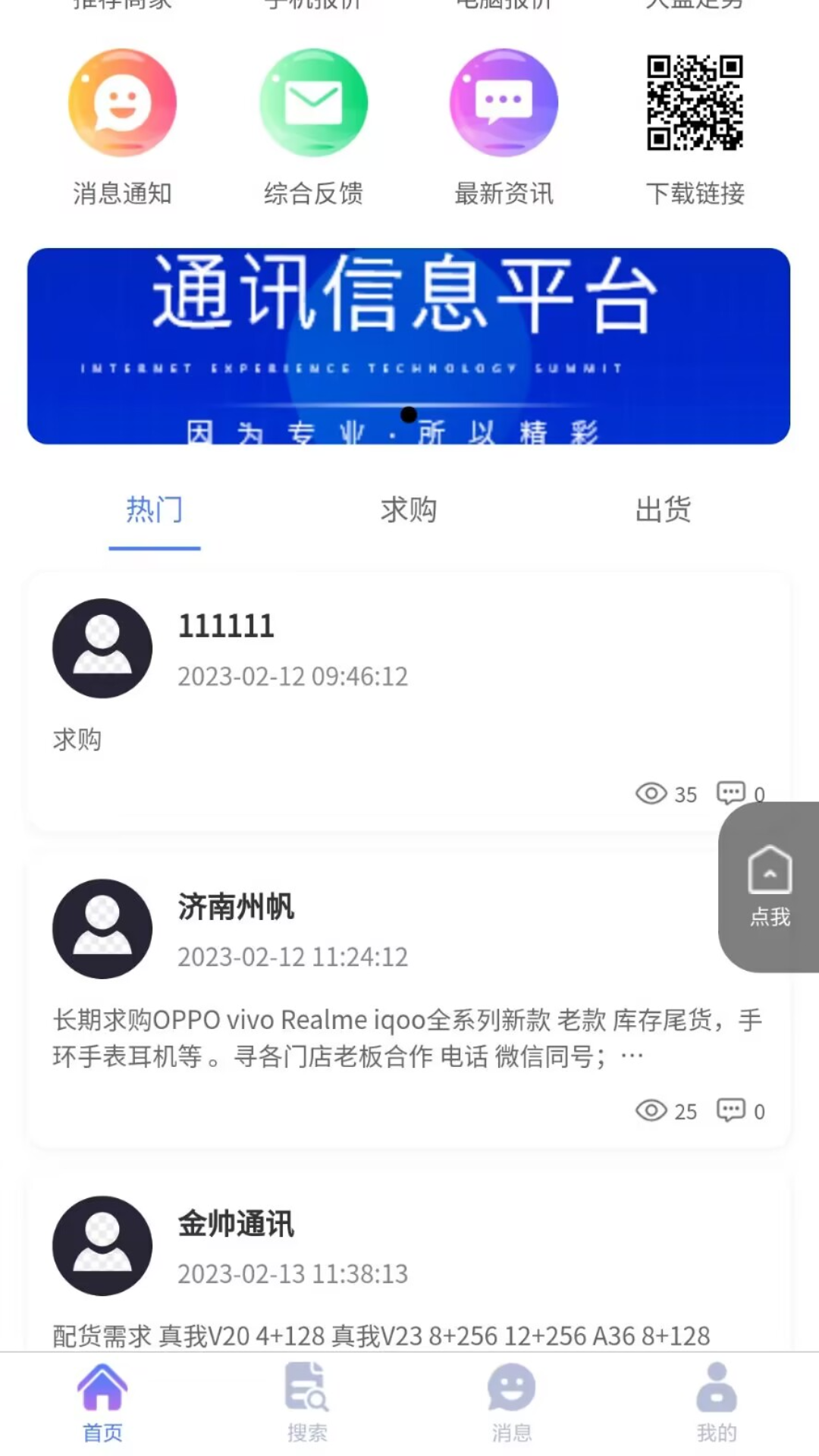This screenshot has height=1456, width=819.
Task: Tap the view count eye icon on 济南州帆's post
Action: coord(651,1111)
